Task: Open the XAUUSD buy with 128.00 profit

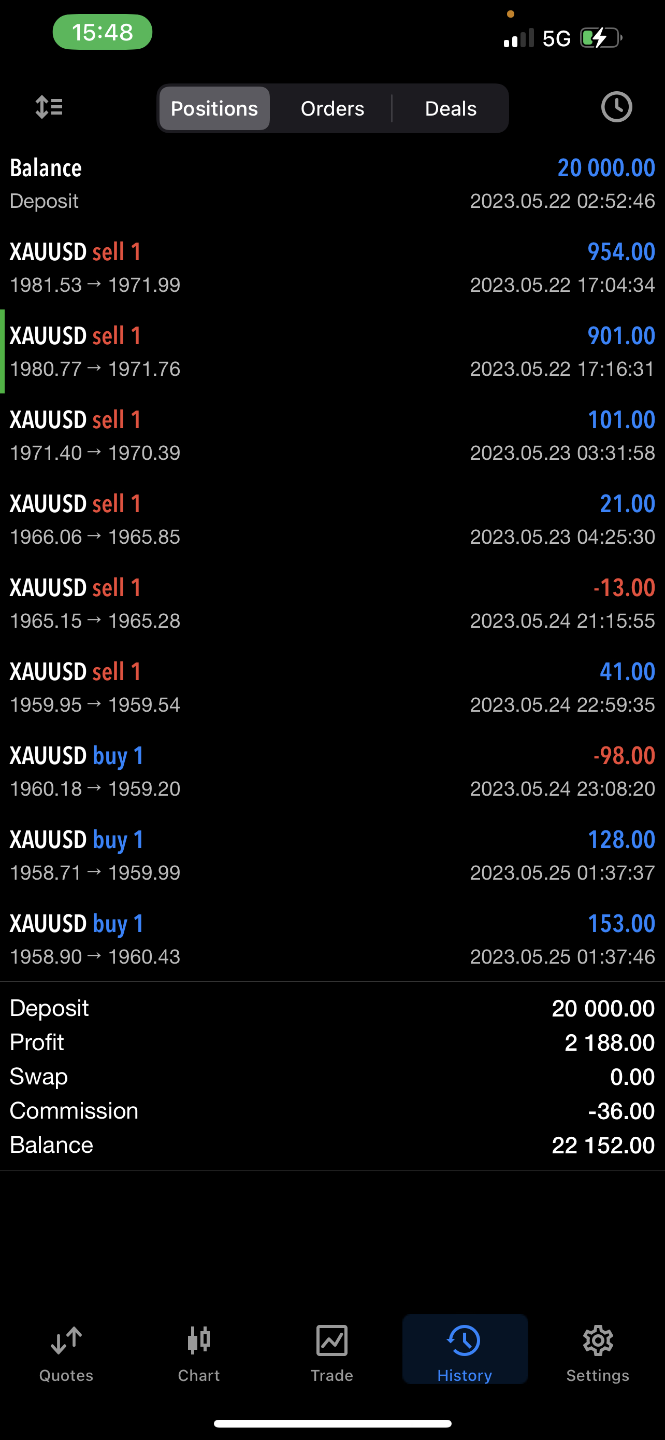Action: point(332,856)
